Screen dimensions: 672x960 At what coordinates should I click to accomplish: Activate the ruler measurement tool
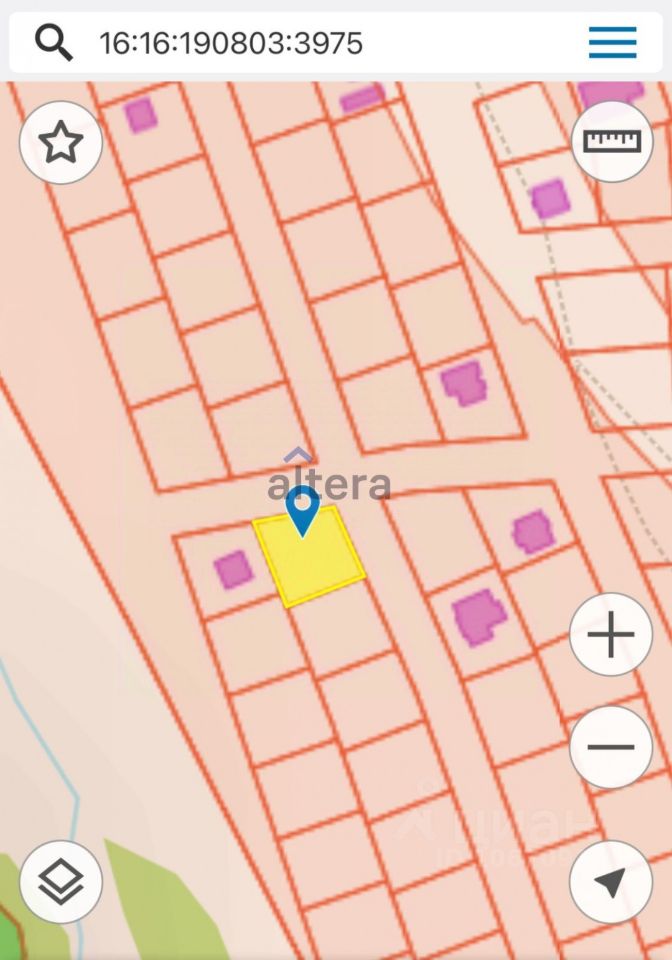click(x=612, y=141)
